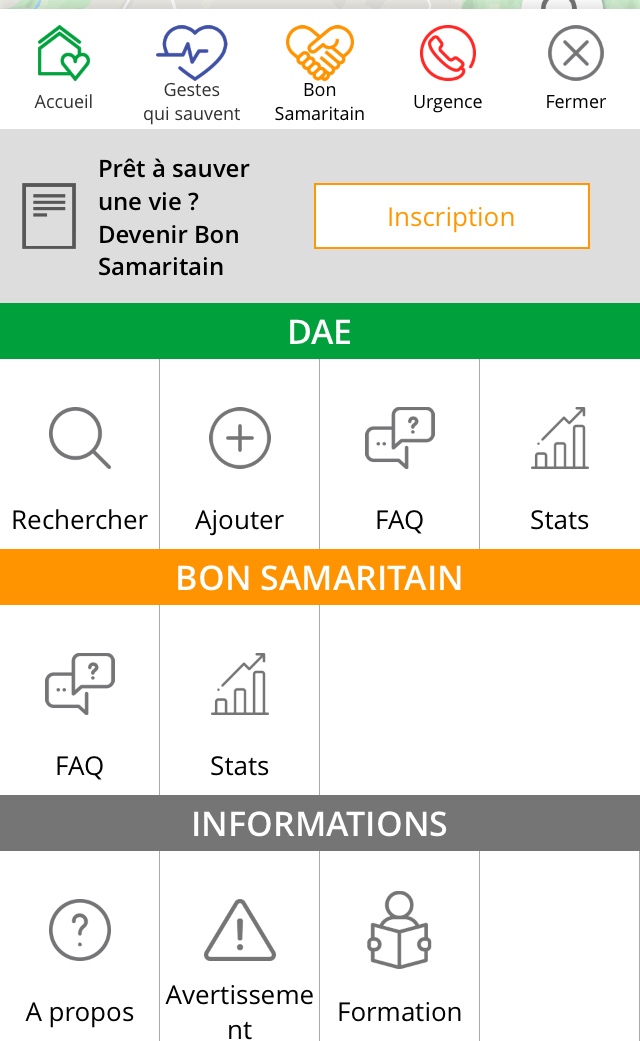
Task: Switch to the Bon Samaritain tab
Action: 319,73
